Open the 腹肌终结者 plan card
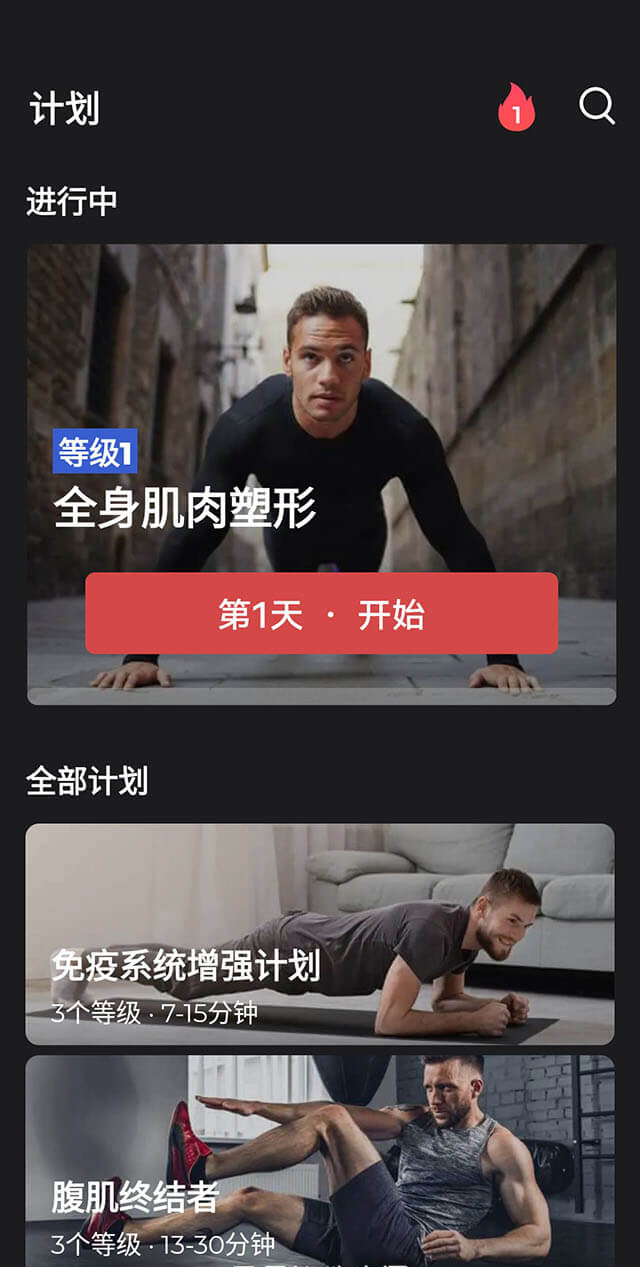The width and height of the screenshot is (640, 1267). 320,1160
